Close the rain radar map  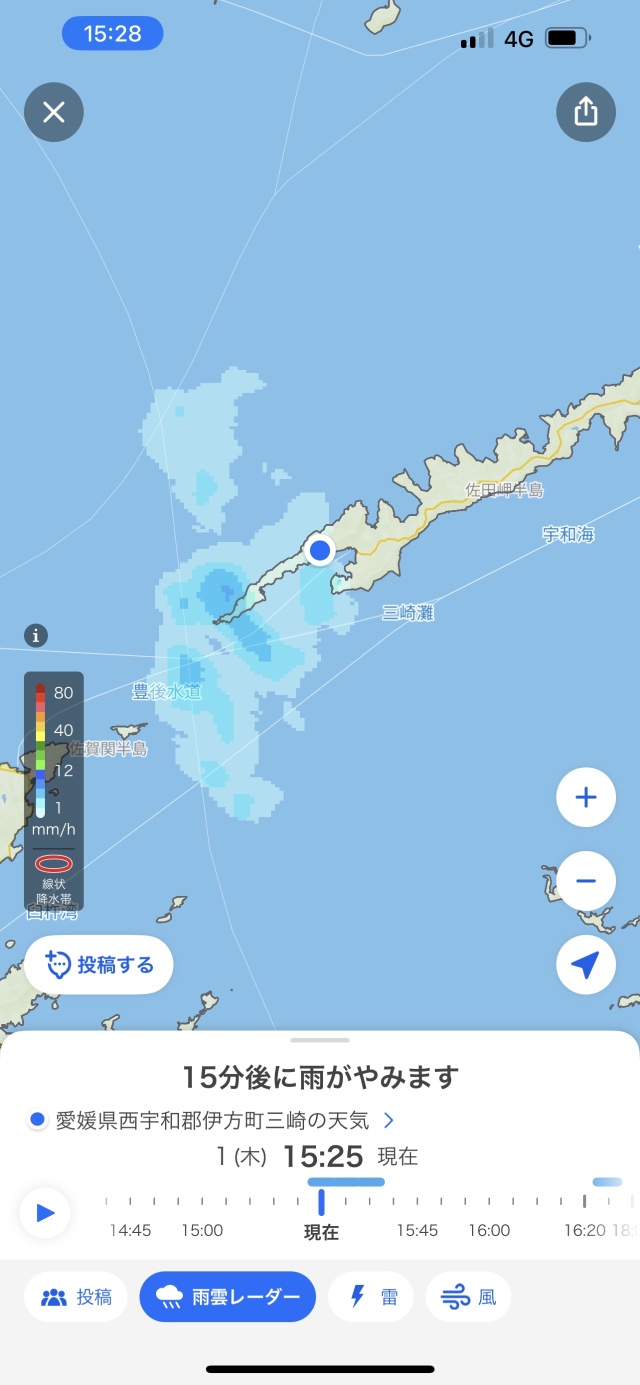54,112
